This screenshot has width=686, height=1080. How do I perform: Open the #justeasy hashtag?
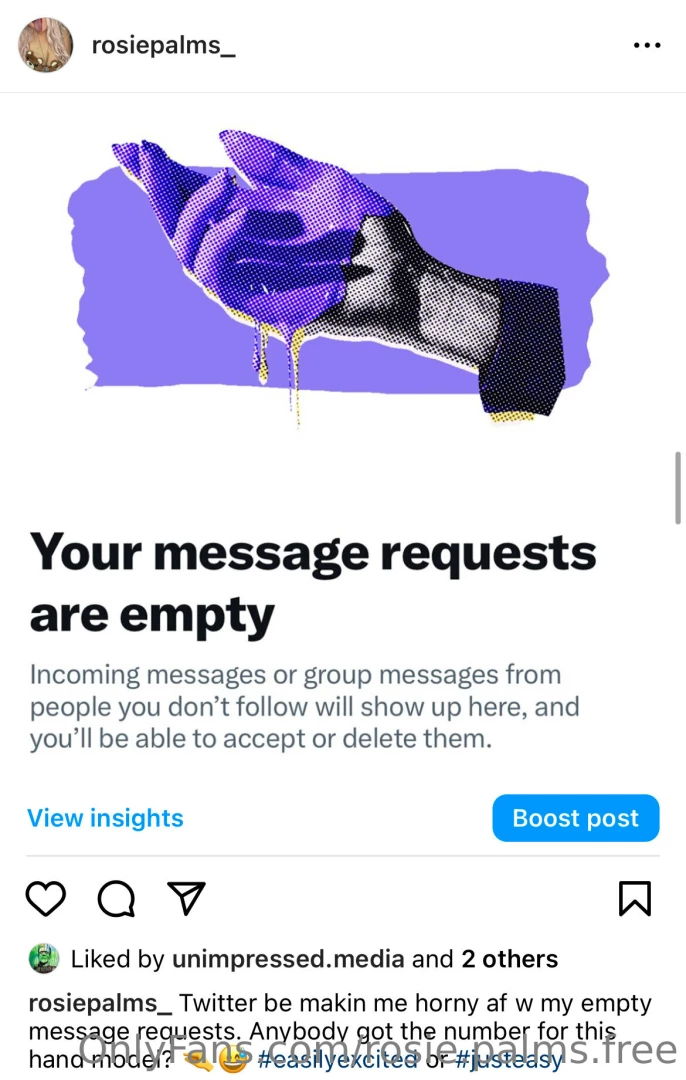coord(509,1057)
